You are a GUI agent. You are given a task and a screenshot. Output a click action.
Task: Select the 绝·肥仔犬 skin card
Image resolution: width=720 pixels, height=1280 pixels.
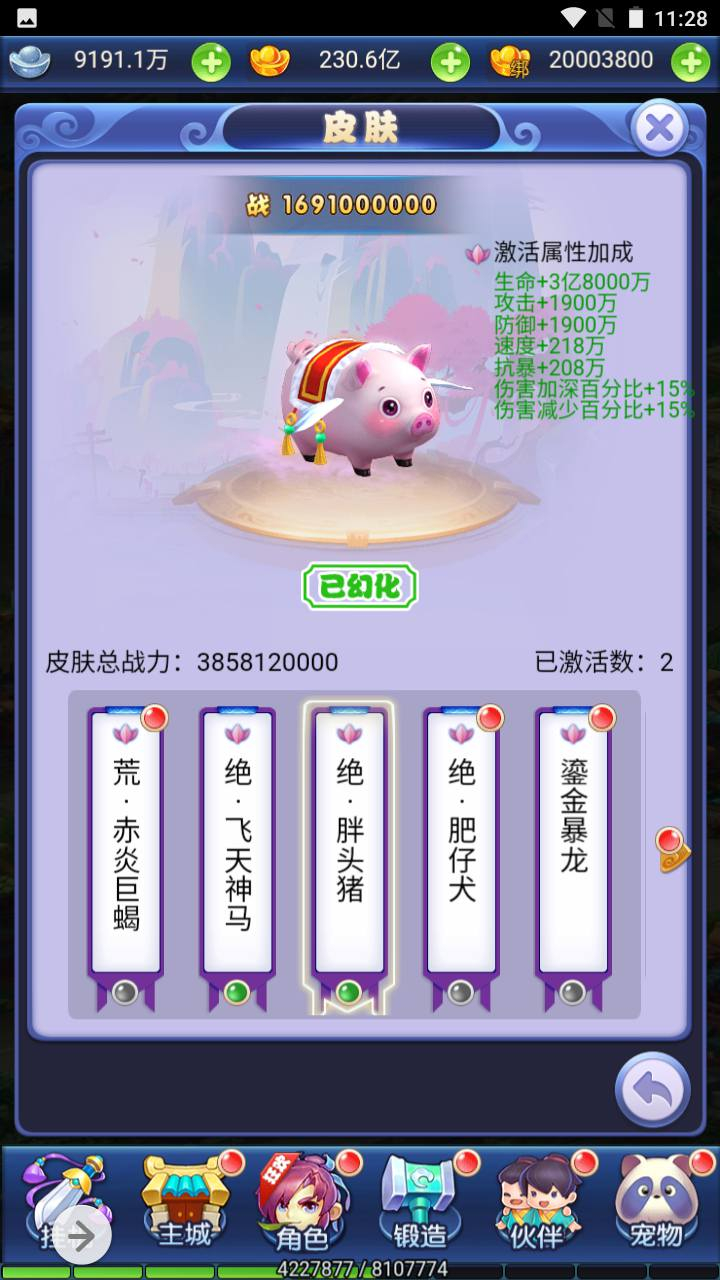[461, 856]
